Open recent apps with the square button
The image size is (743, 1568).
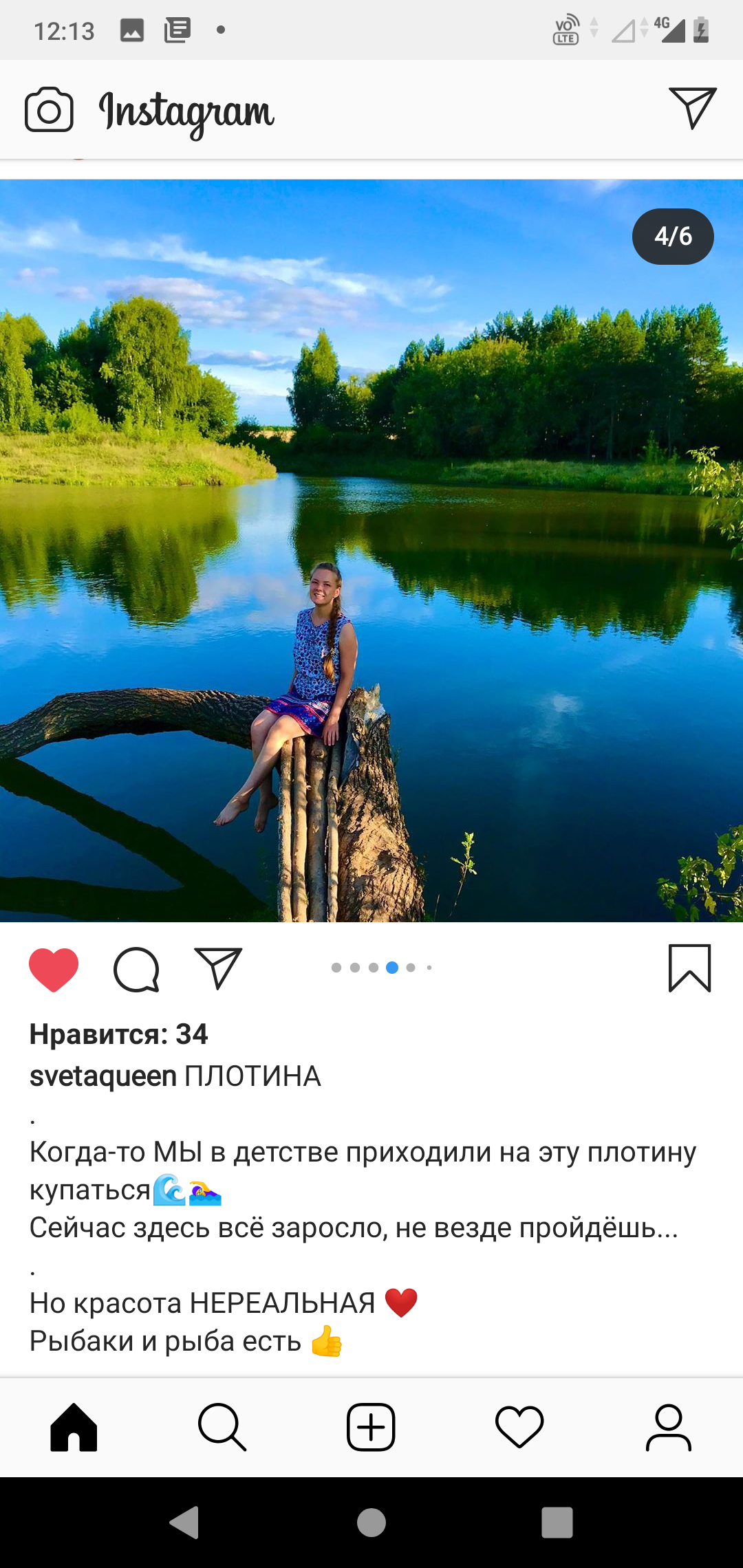click(x=557, y=1522)
